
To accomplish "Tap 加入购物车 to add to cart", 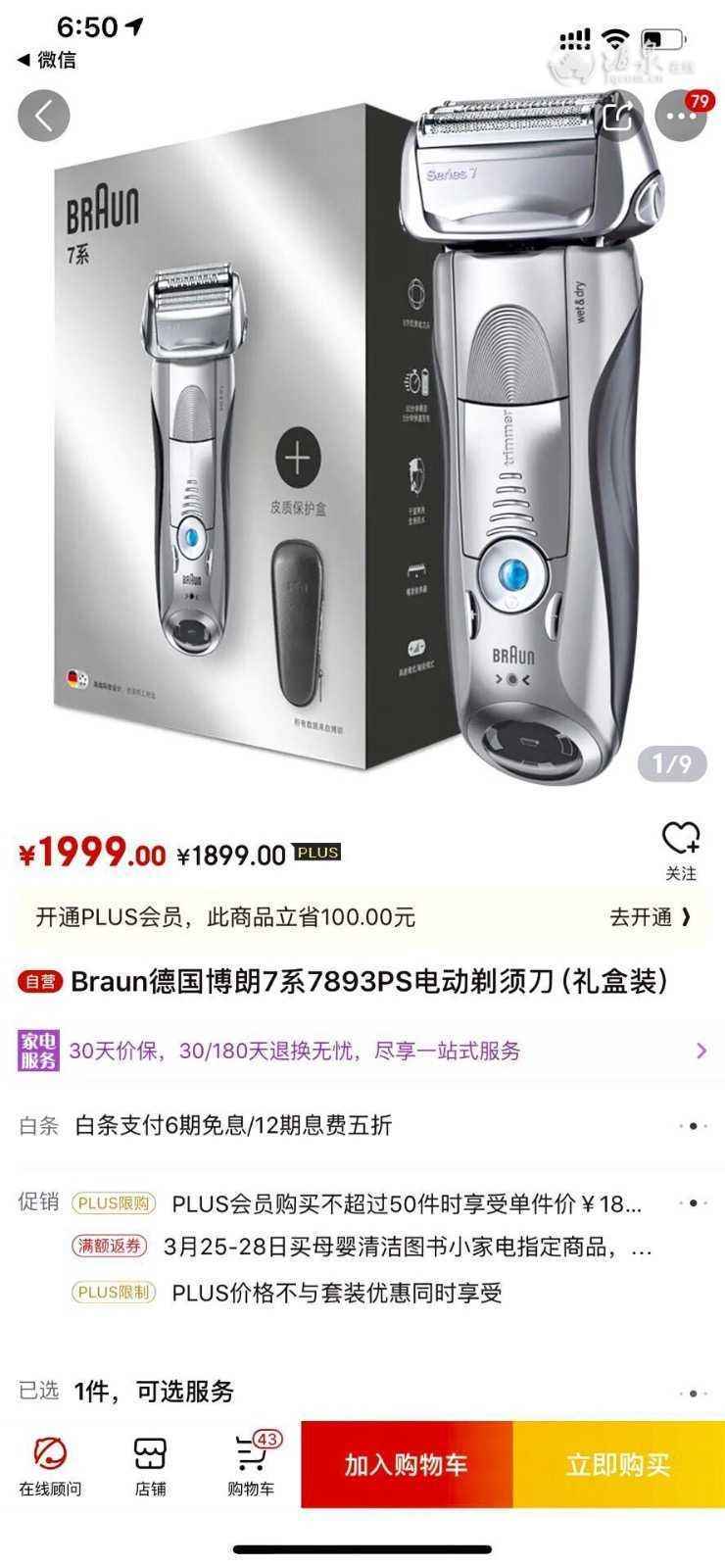I will pos(407,1464).
